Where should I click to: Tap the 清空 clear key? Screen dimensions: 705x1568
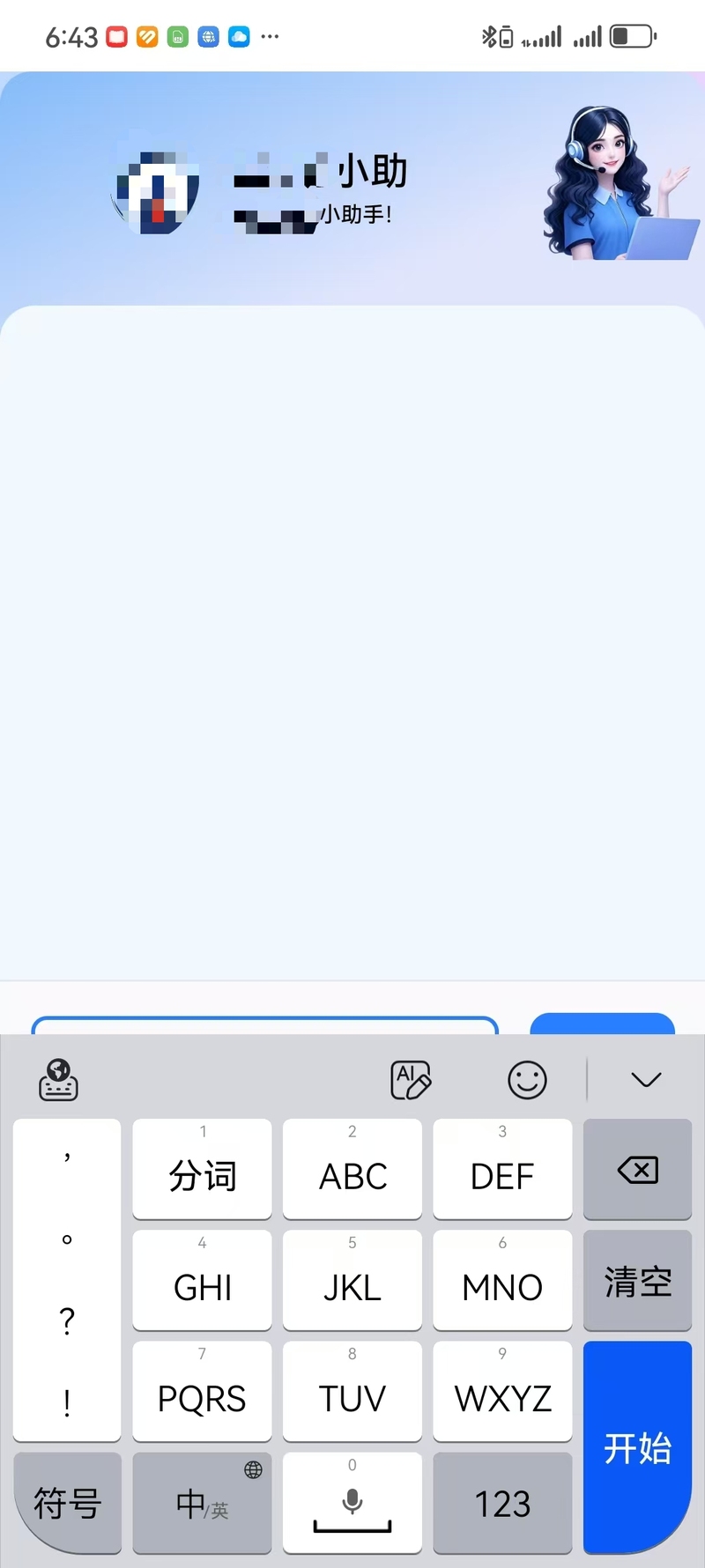[637, 1281]
